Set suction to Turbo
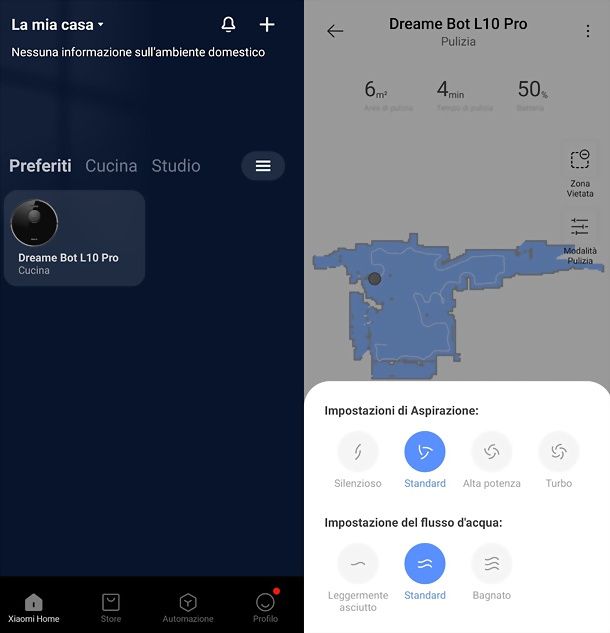Screen dimensions: 610x633 click(x=559, y=453)
